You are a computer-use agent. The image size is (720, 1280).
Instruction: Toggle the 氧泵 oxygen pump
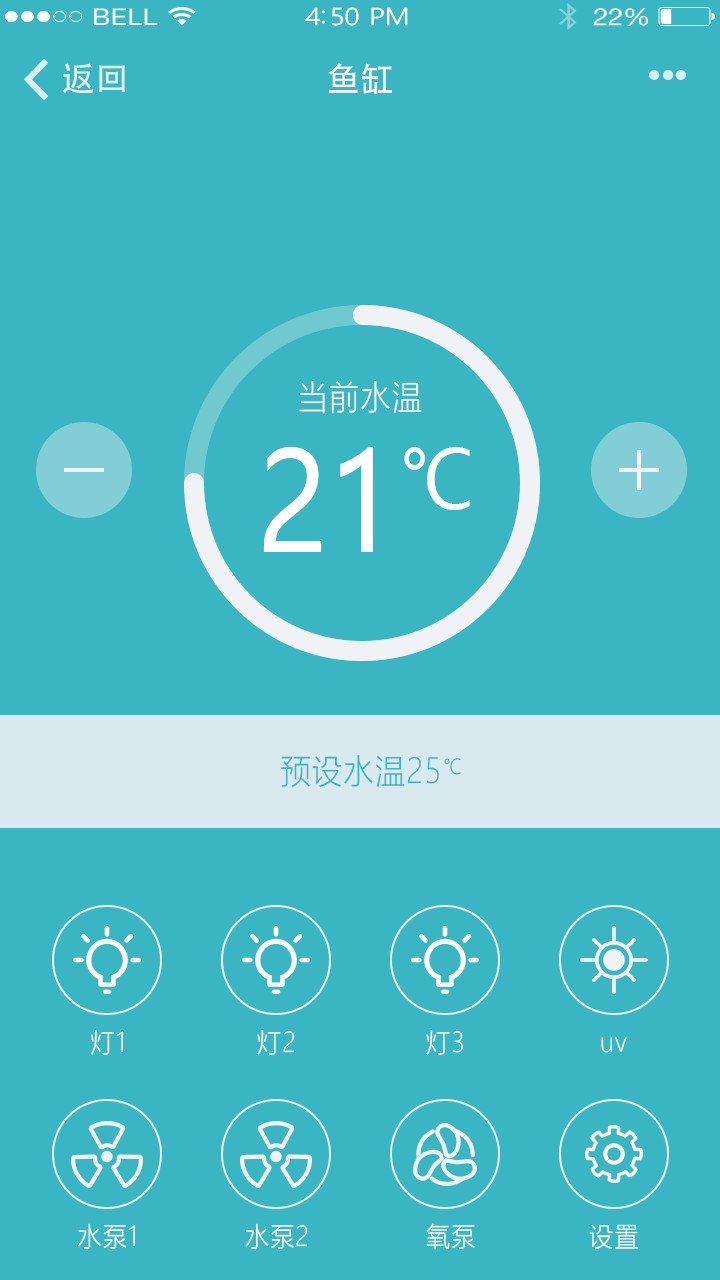point(445,1155)
